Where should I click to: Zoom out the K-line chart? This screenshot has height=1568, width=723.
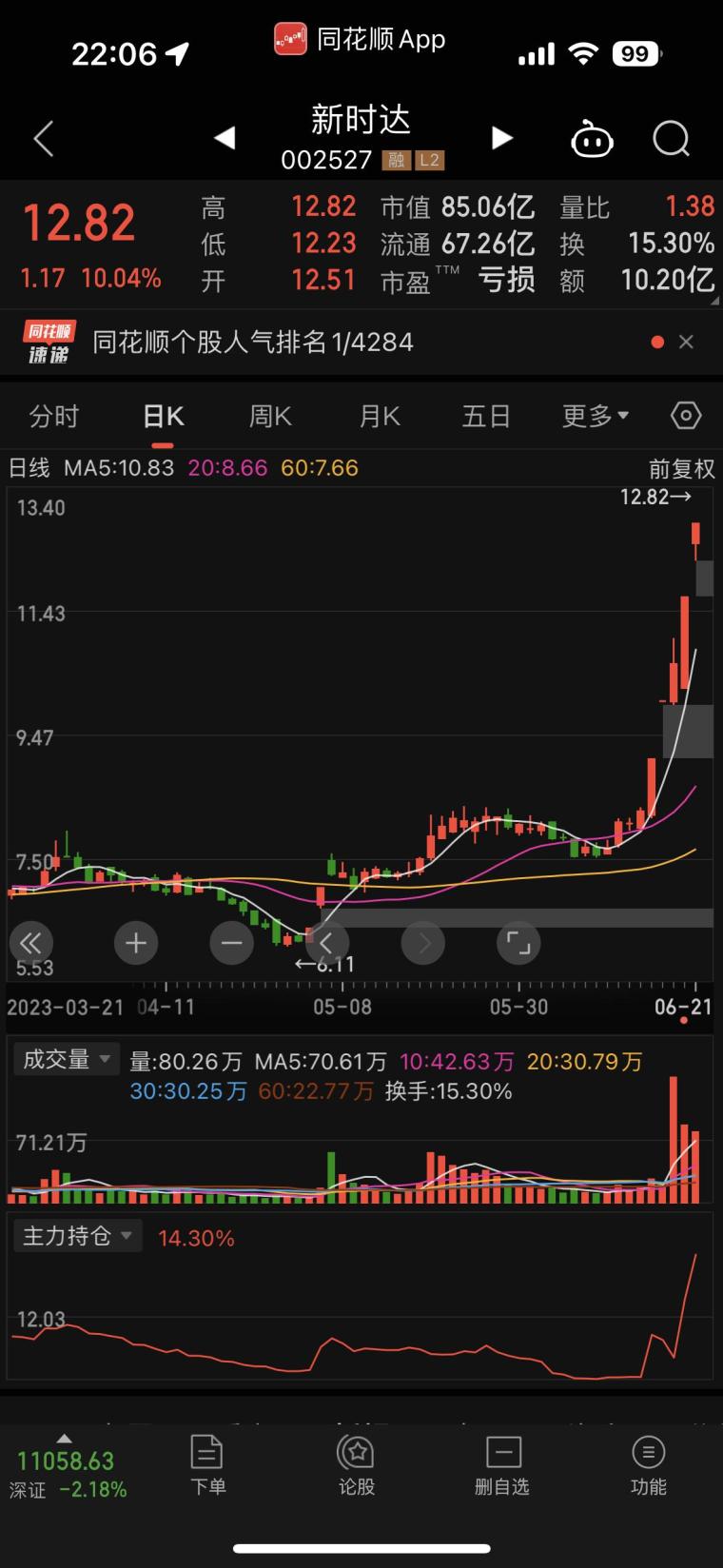click(x=232, y=943)
